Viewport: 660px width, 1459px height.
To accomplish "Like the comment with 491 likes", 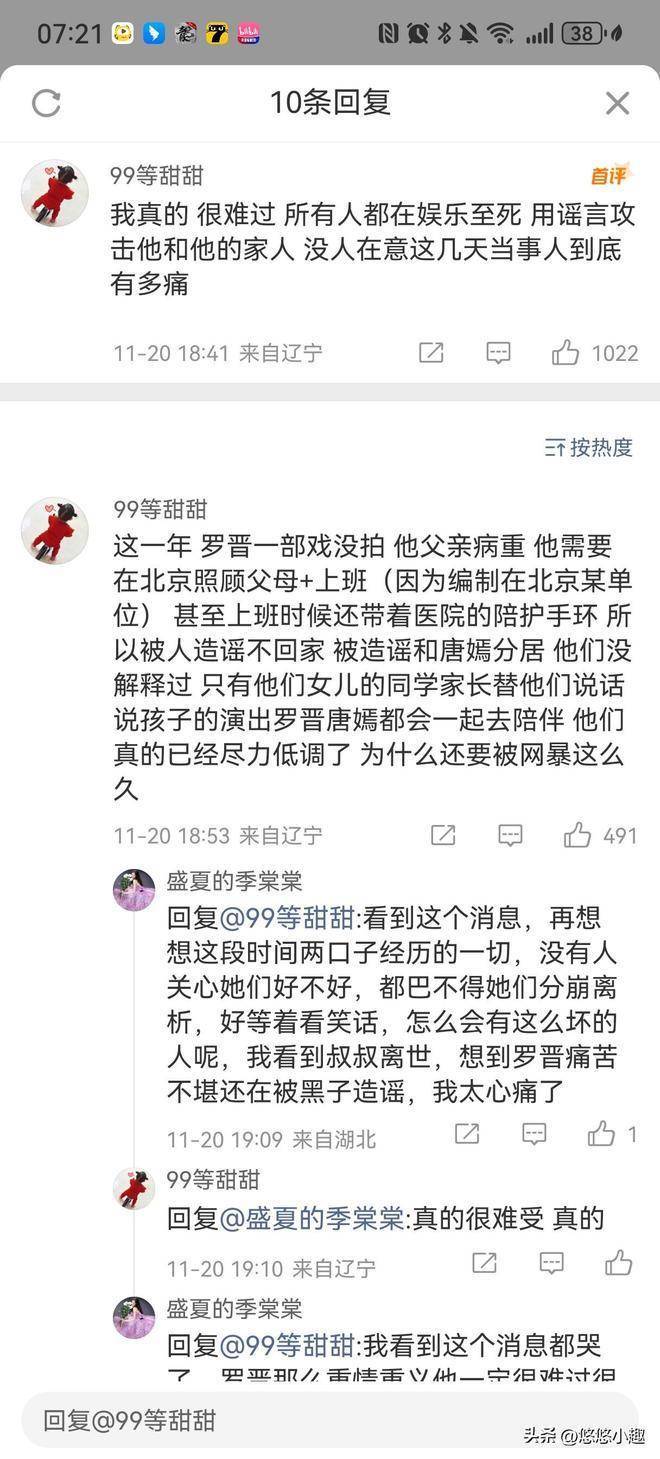I will click(577, 835).
